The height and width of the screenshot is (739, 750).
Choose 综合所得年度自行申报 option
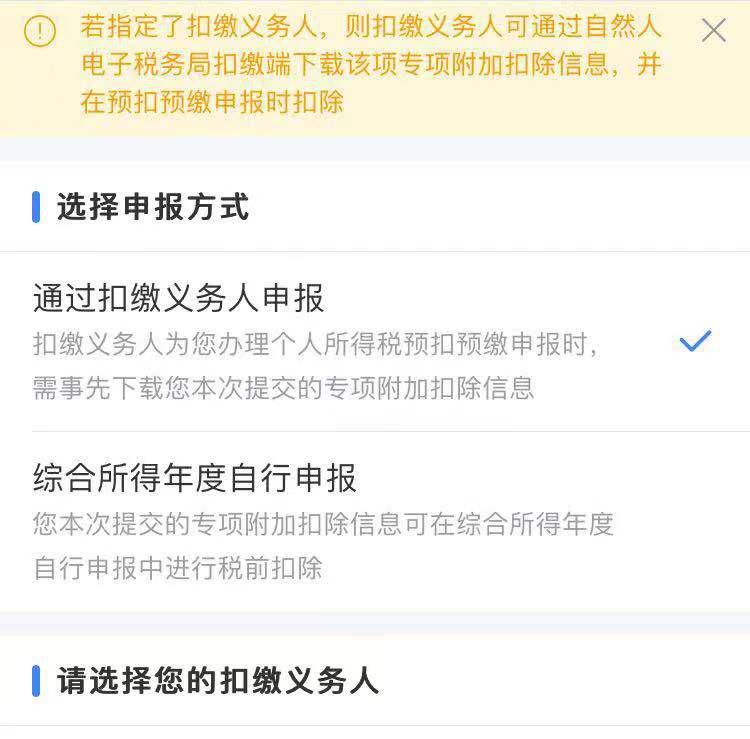pyautogui.click(x=375, y=521)
